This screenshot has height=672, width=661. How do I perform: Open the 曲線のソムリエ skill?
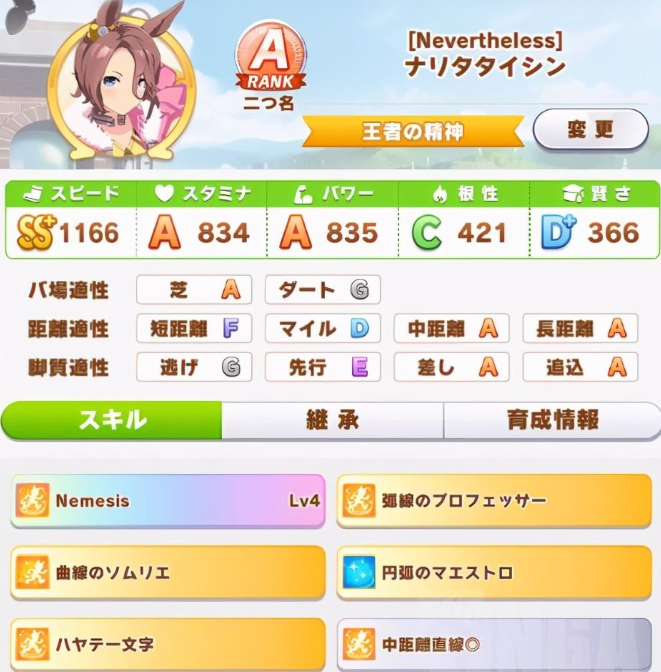[x=168, y=572]
